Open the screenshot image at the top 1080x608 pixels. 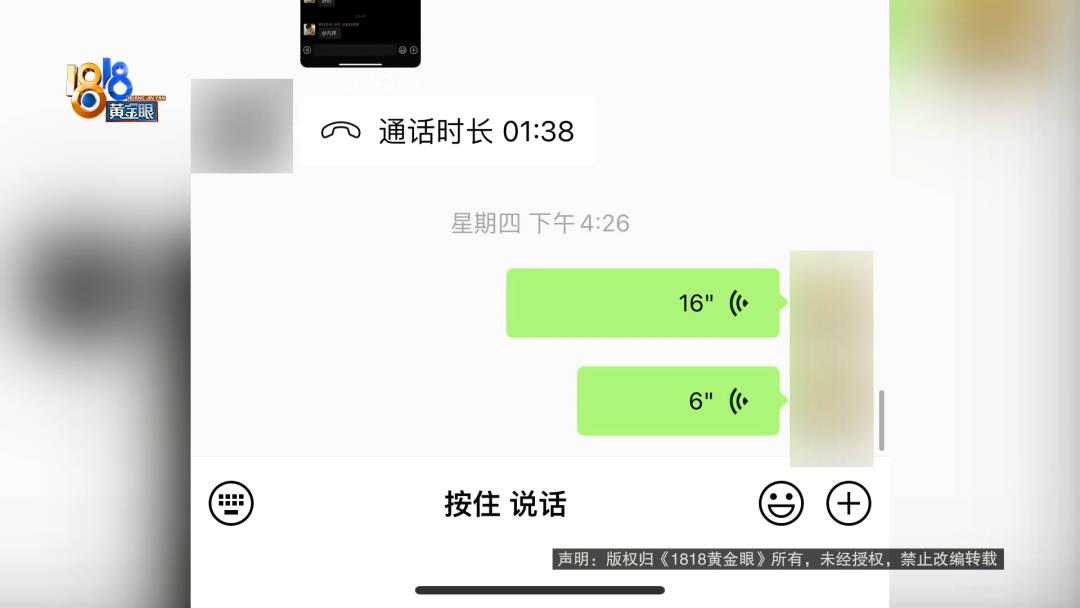(x=360, y=32)
